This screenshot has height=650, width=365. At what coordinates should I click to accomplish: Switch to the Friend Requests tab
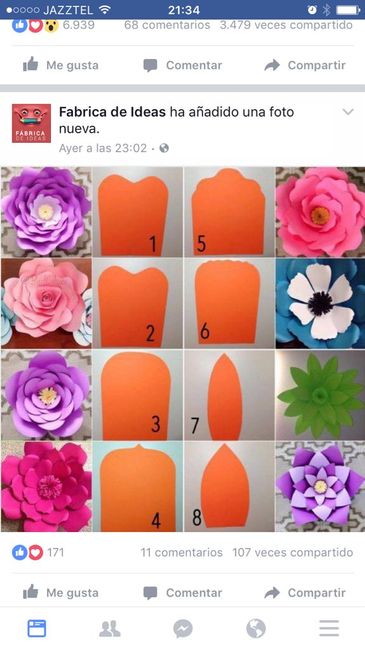coord(110,628)
